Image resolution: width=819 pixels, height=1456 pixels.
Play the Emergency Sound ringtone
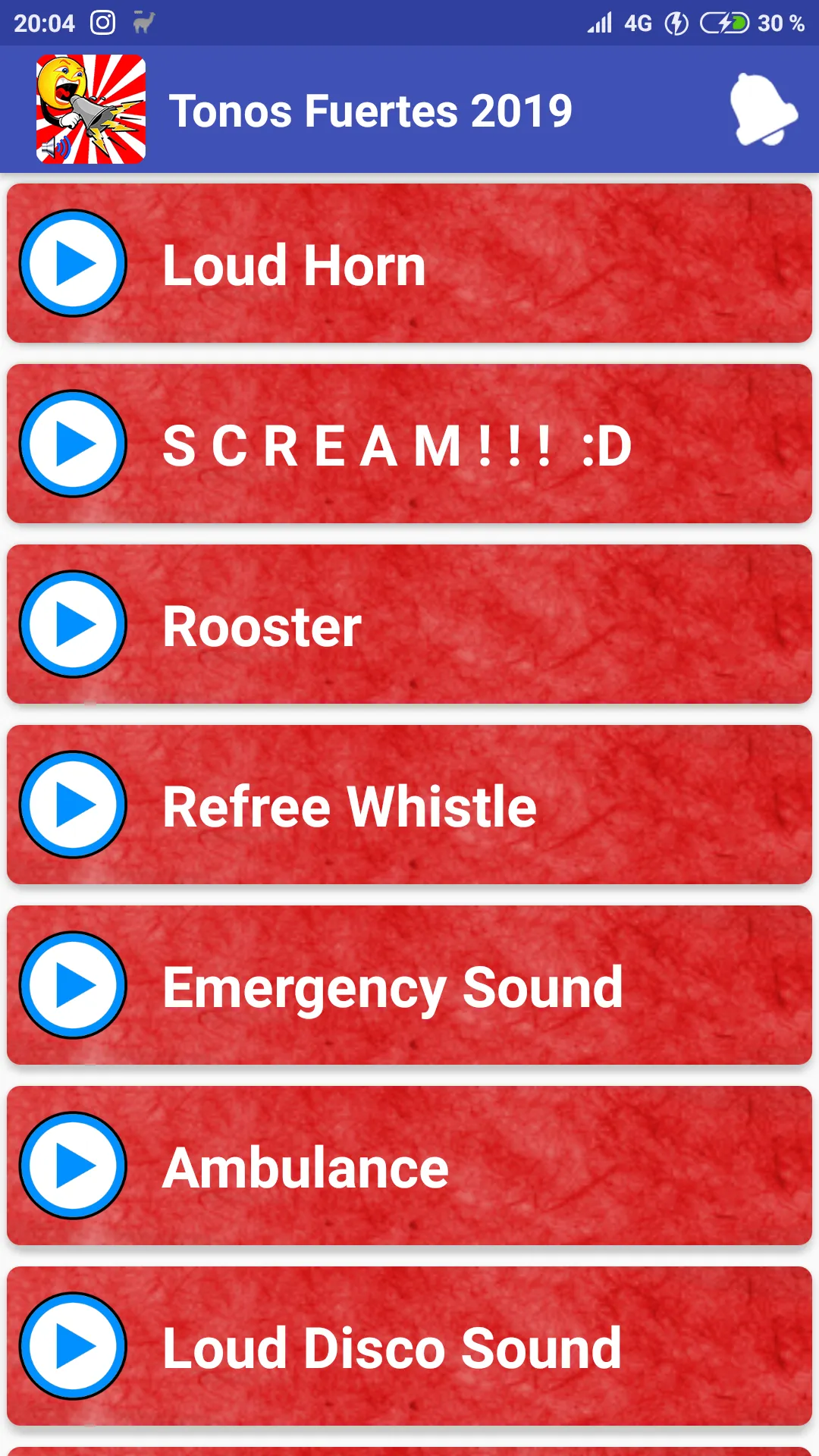[74, 985]
